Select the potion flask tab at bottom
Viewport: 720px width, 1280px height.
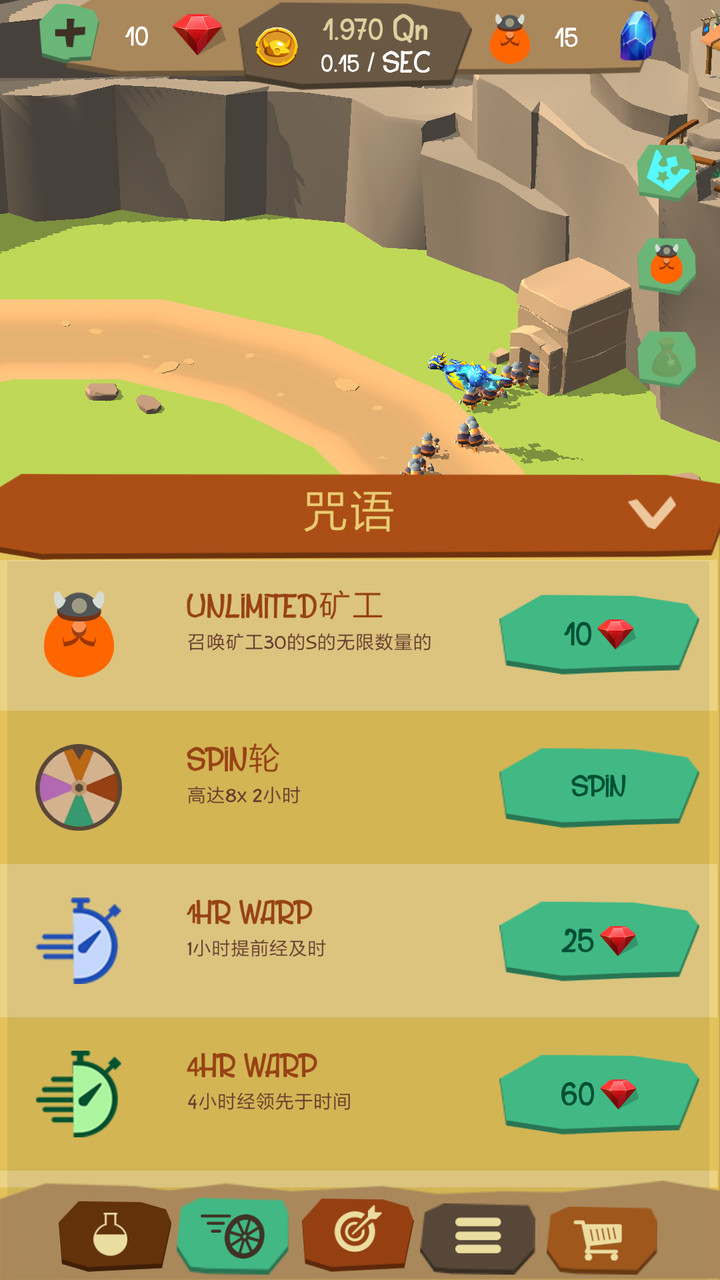(x=112, y=1235)
